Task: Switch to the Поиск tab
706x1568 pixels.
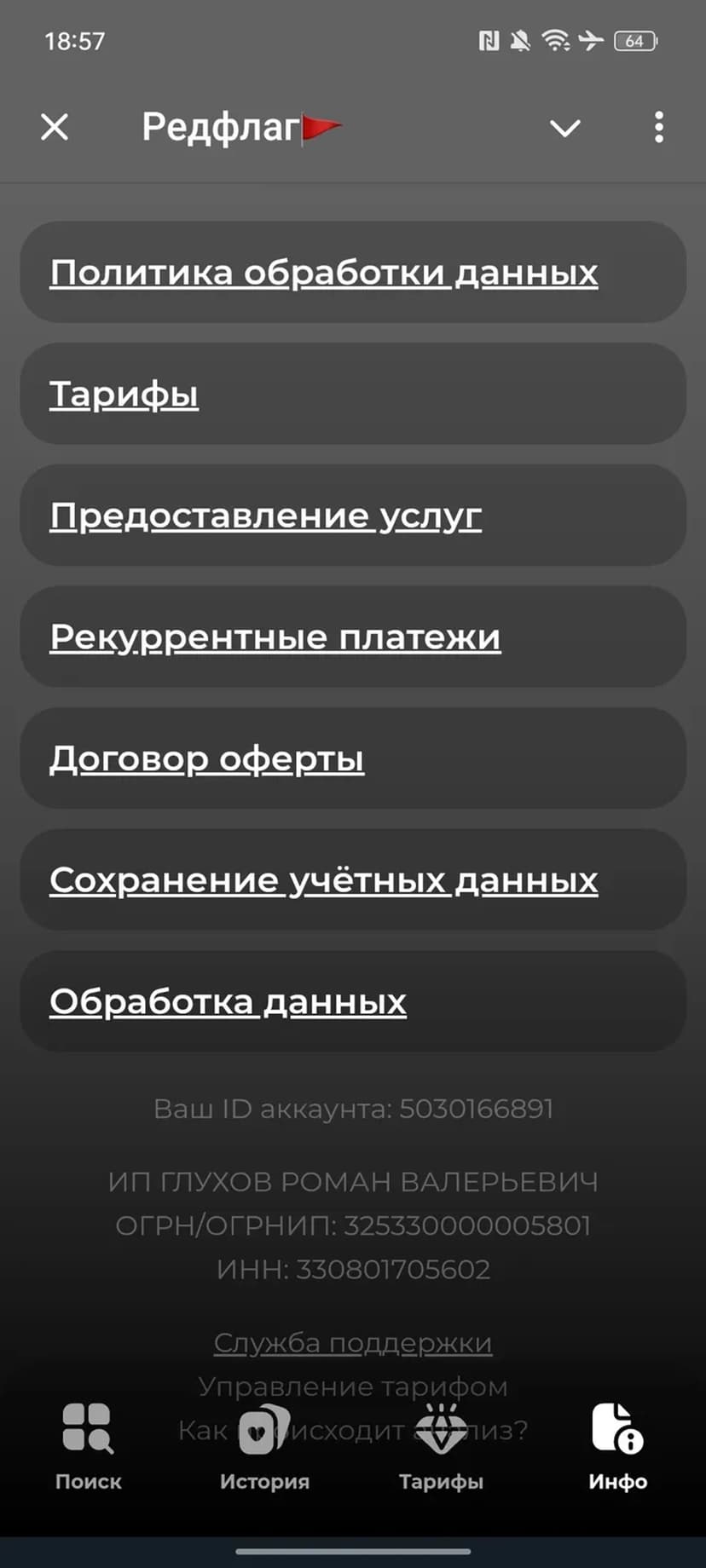Action: 88,1447
